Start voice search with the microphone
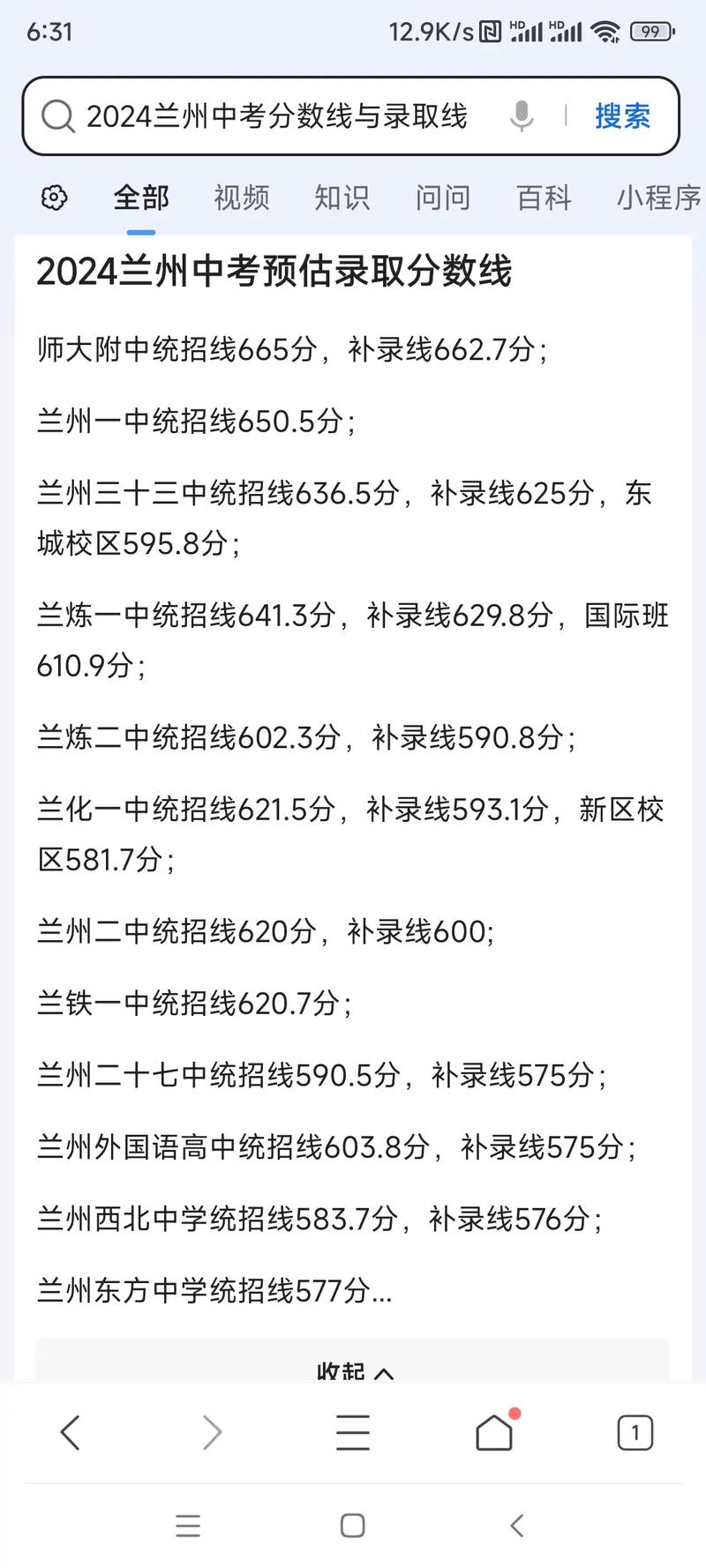Image resolution: width=706 pixels, height=1568 pixels. (x=522, y=116)
